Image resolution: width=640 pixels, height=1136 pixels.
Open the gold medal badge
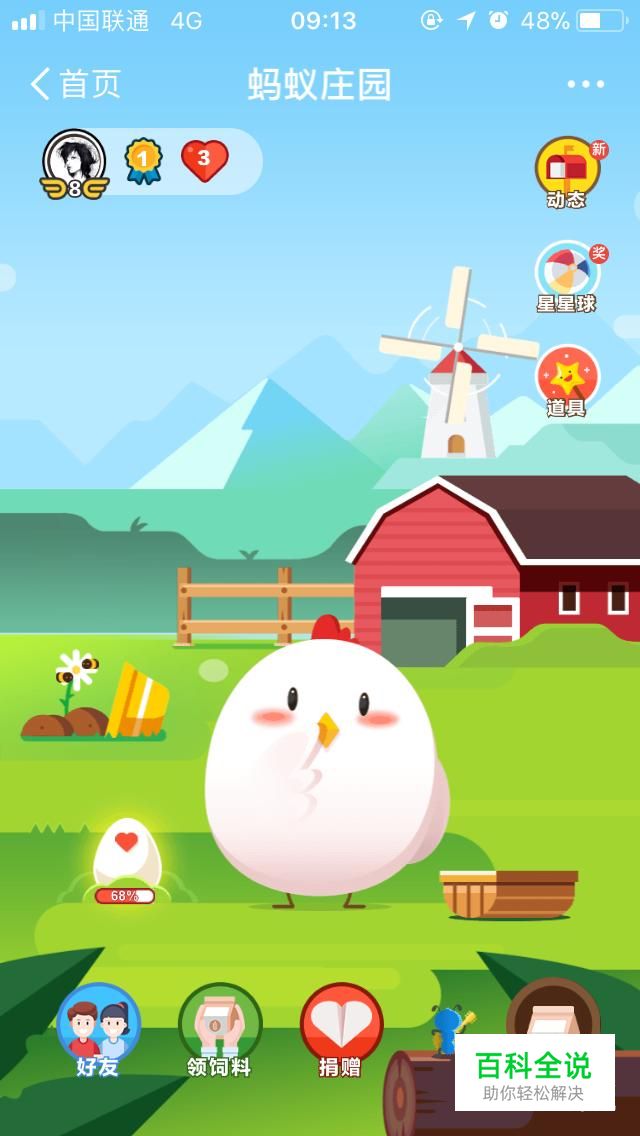144,161
